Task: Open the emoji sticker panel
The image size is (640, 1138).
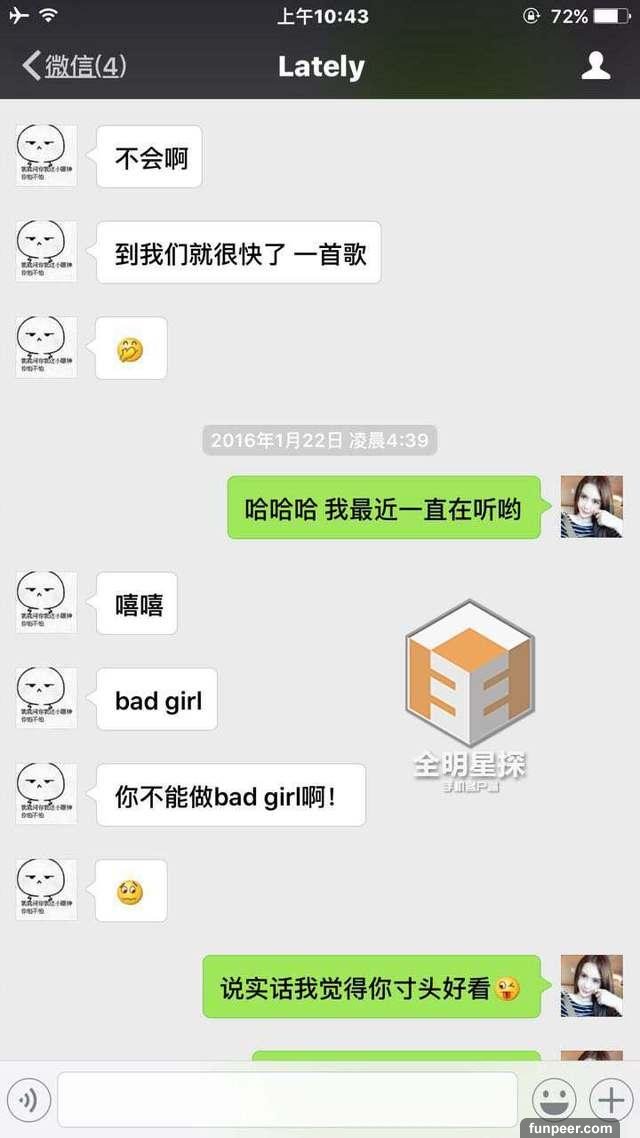Action: (x=554, y=1100)
